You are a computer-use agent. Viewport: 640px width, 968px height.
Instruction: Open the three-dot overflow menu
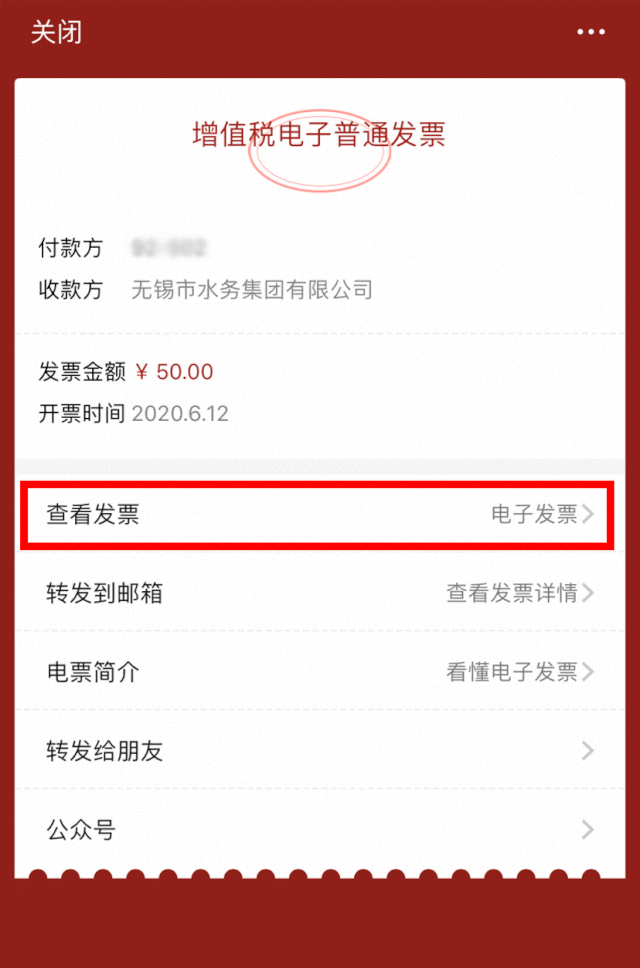(x=591, y=32)
